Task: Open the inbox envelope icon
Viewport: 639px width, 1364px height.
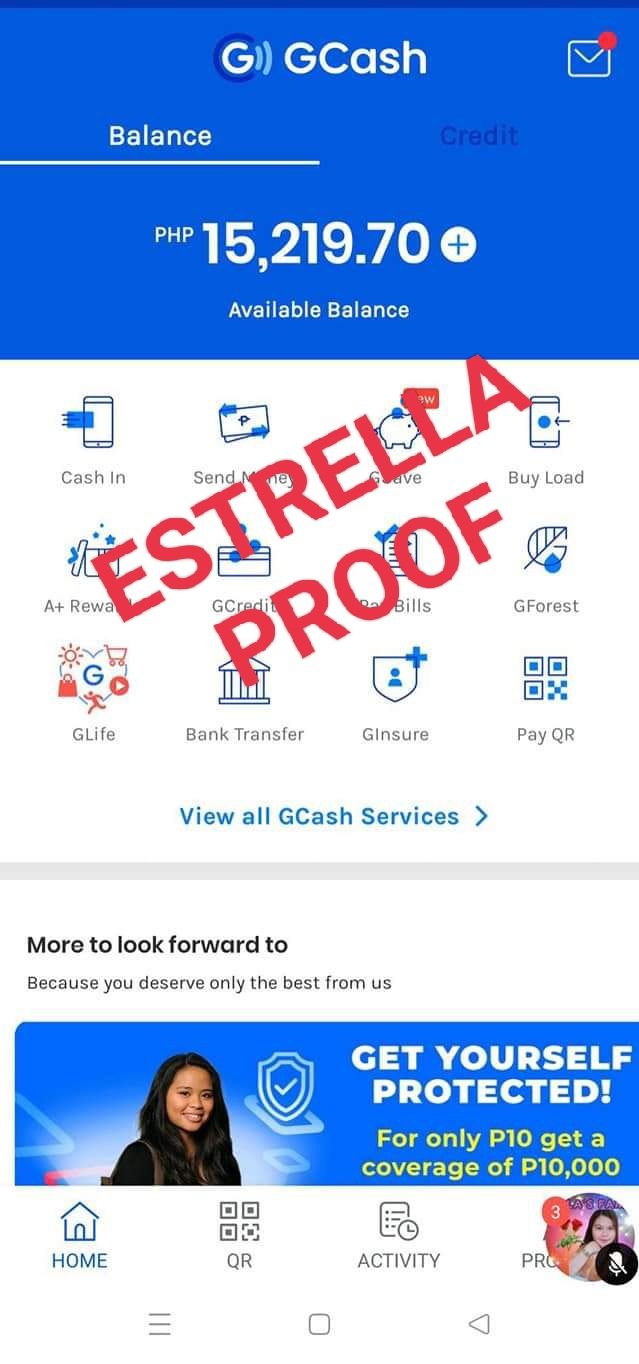Action: coord(589,59)
